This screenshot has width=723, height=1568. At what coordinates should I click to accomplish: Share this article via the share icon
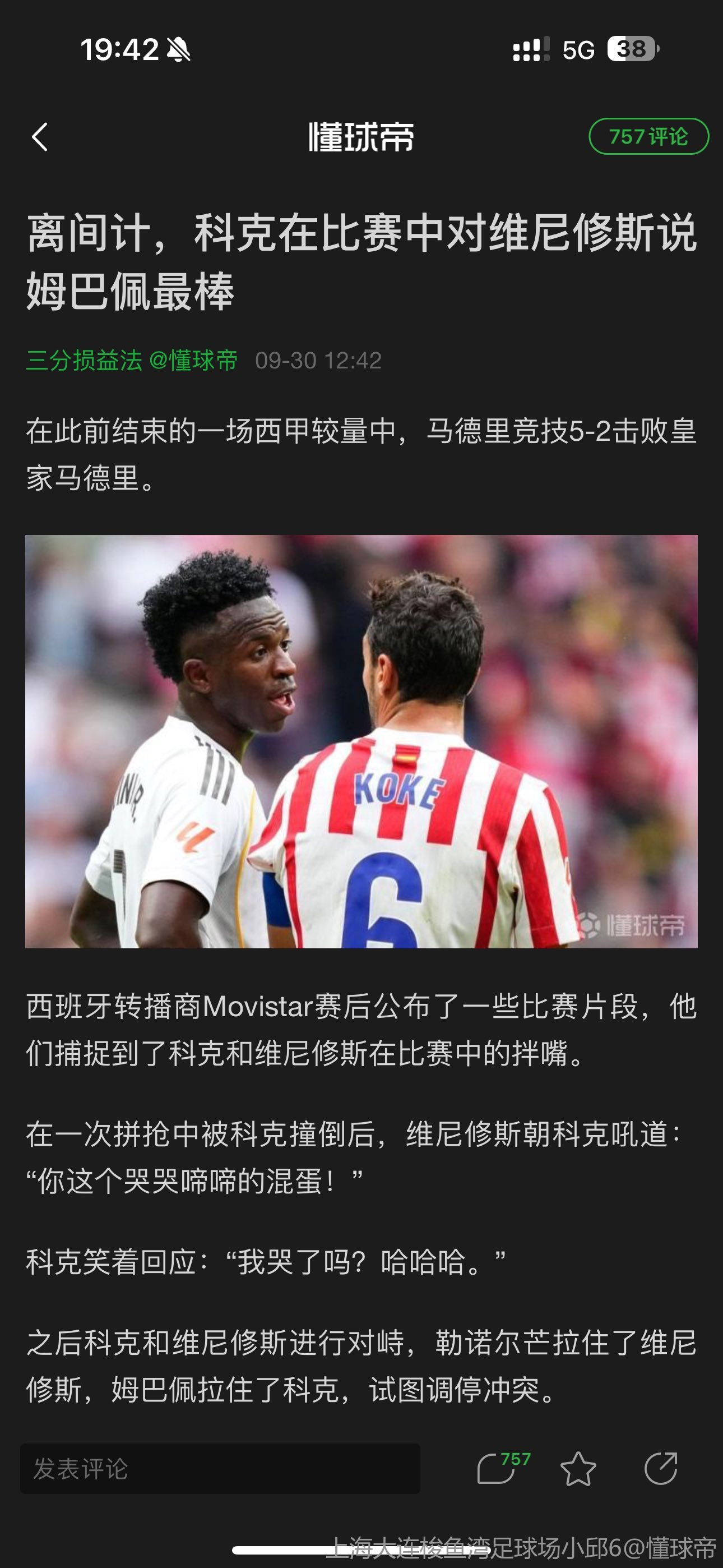tap(660, 1468)
